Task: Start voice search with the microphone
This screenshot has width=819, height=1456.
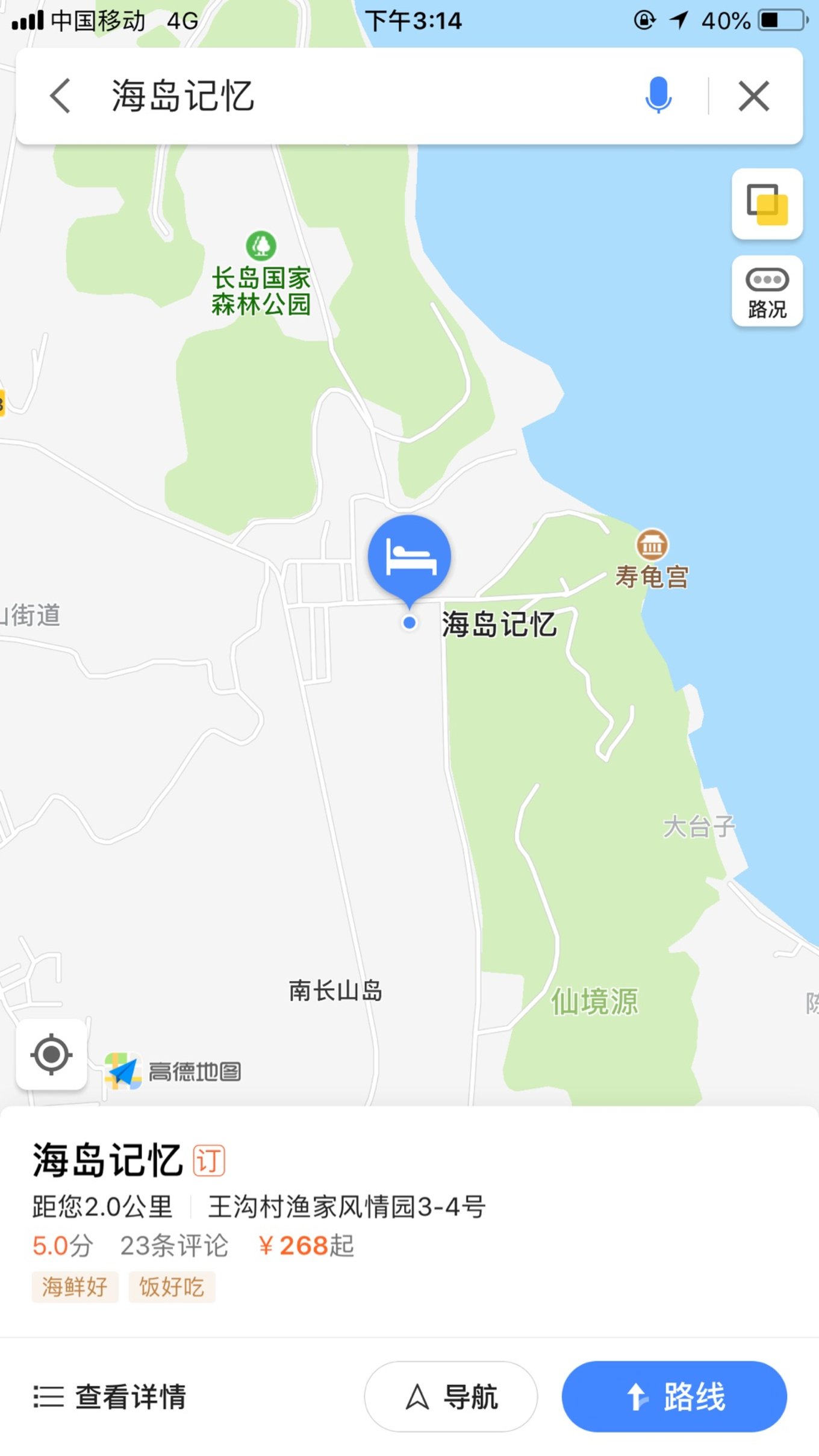Action: coord(658,96)
